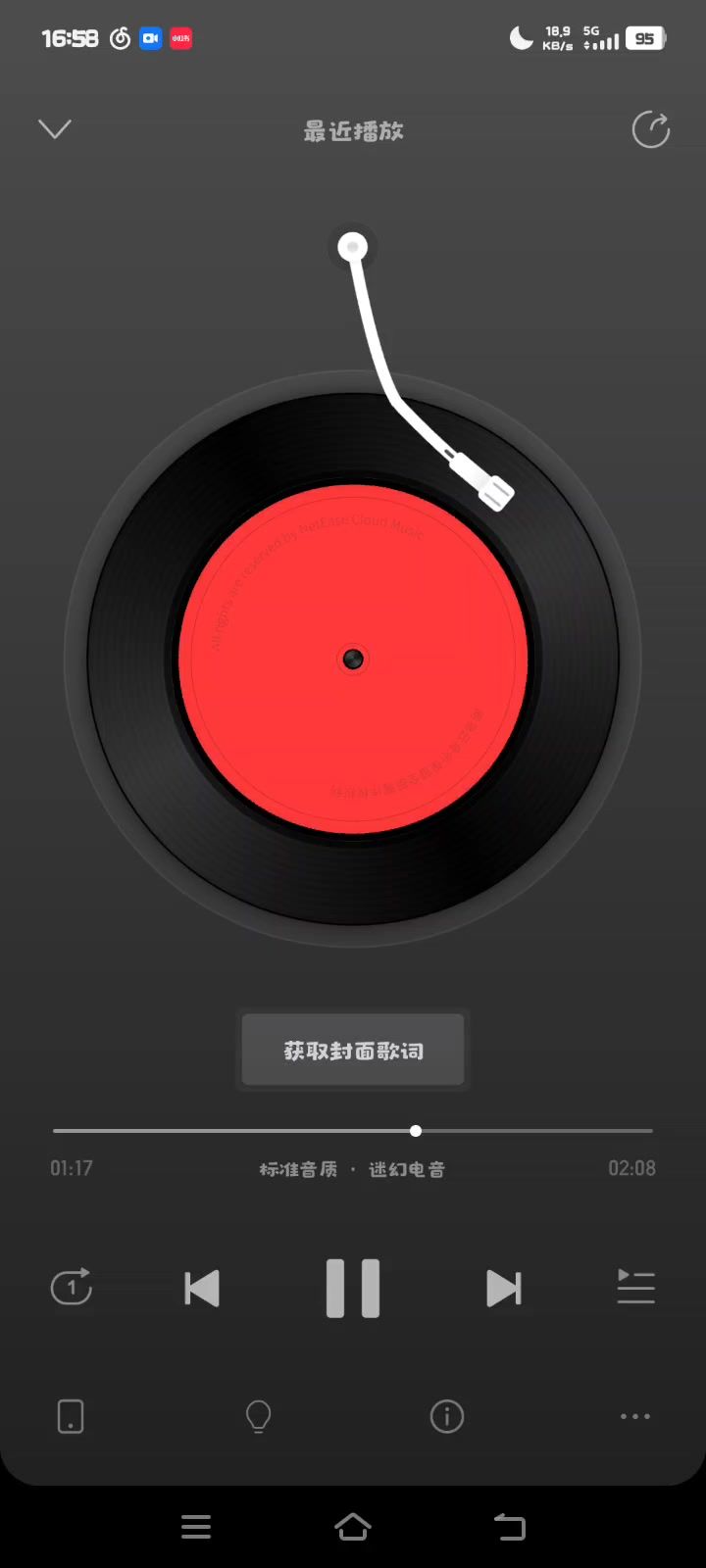The image size is (706, 1568).
Task: Open the three-dot more options menu
Action: click(x=635, y=1416)
